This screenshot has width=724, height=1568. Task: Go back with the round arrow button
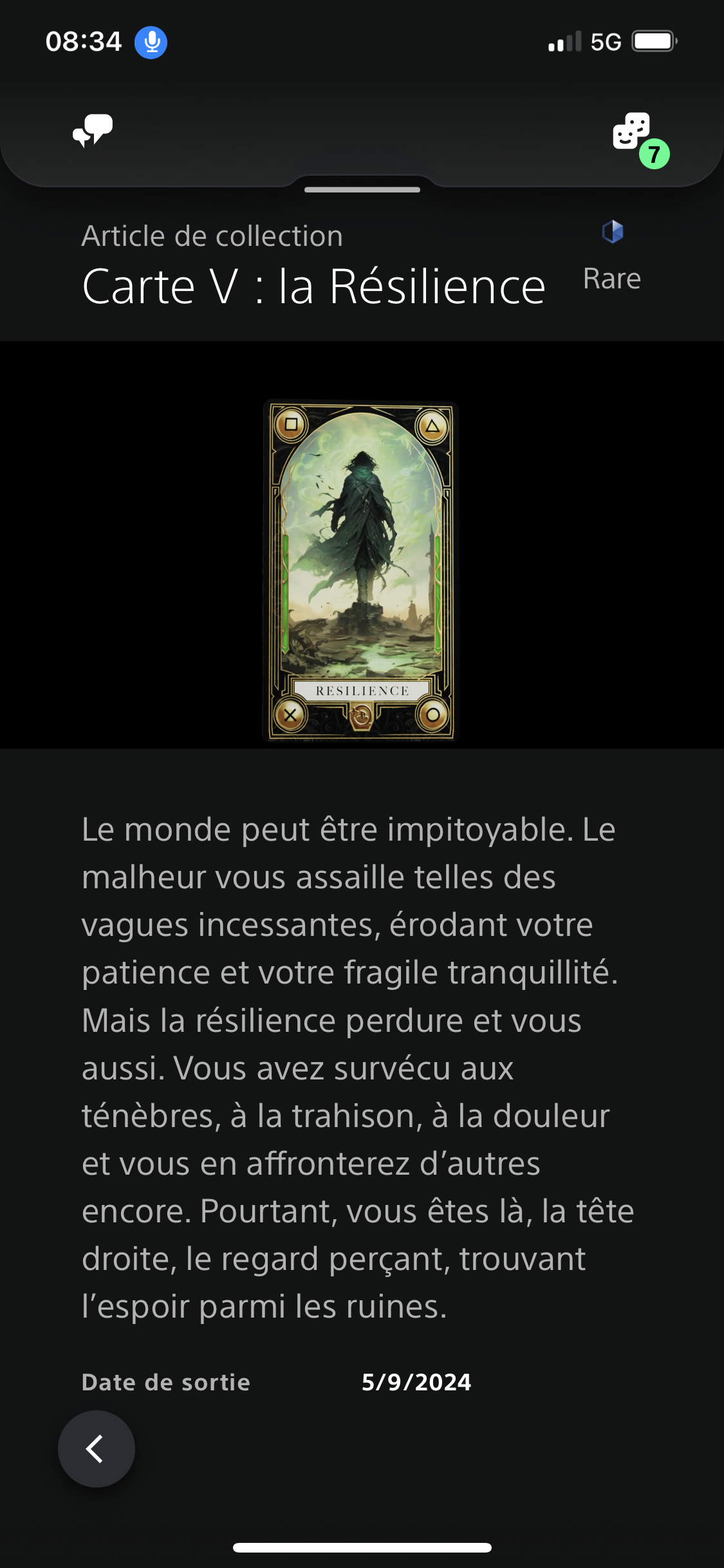(97, 1449)
